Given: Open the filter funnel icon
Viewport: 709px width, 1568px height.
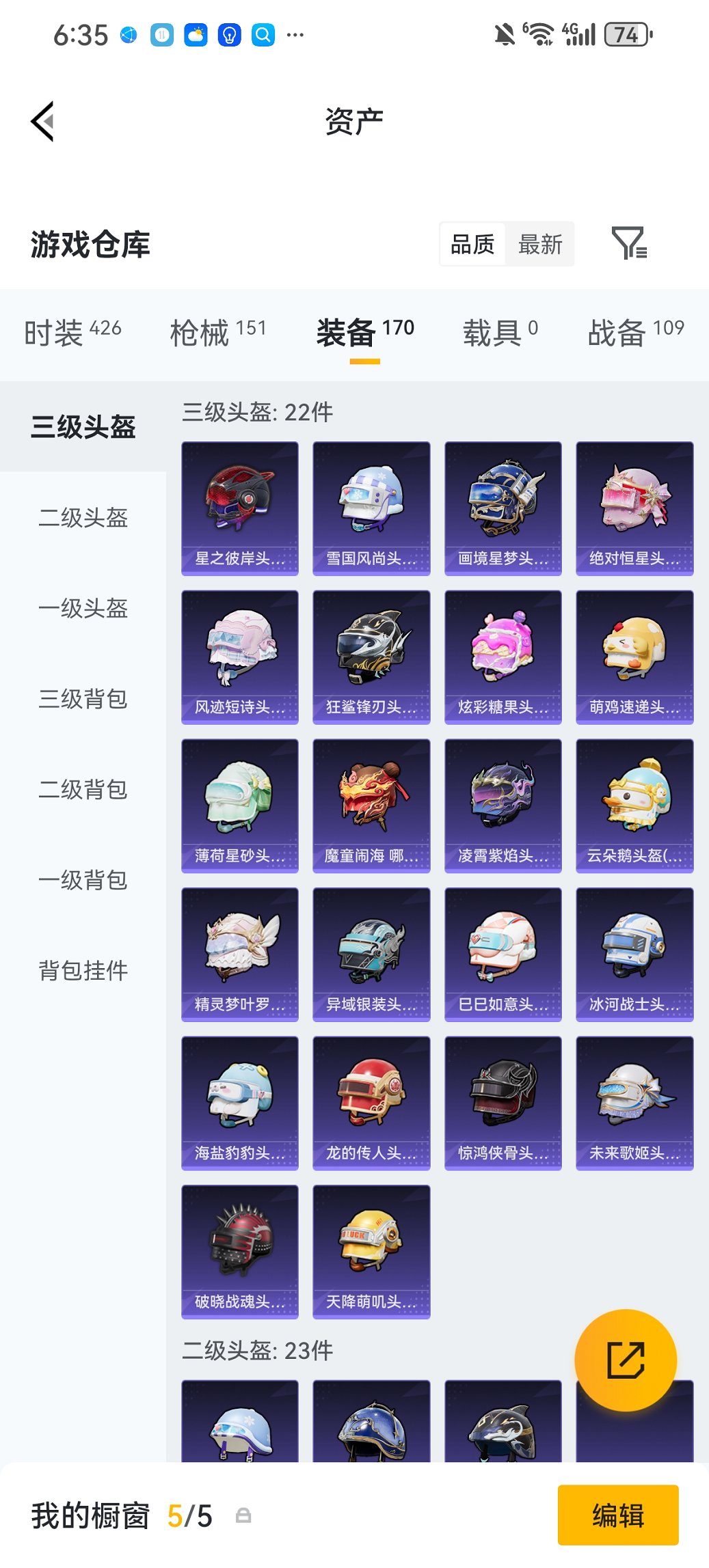Looking at the screenshot, I should point(632,244).
